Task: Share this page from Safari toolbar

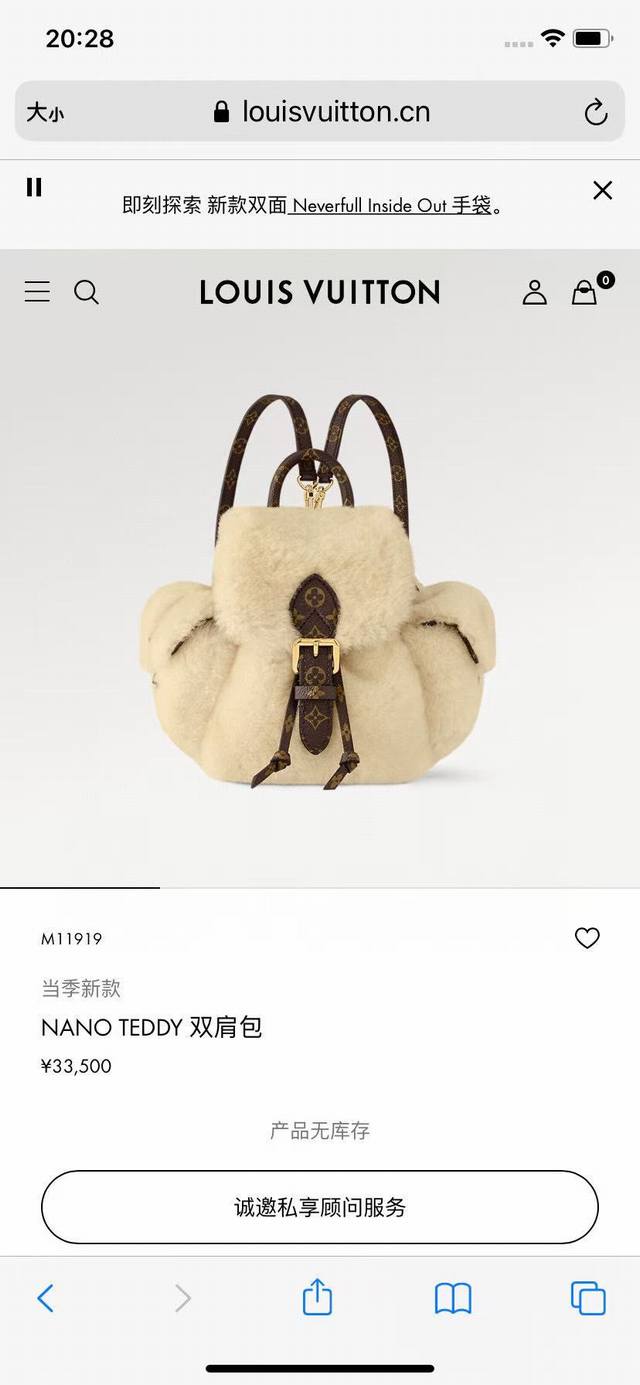Action: click(317, 1297)
